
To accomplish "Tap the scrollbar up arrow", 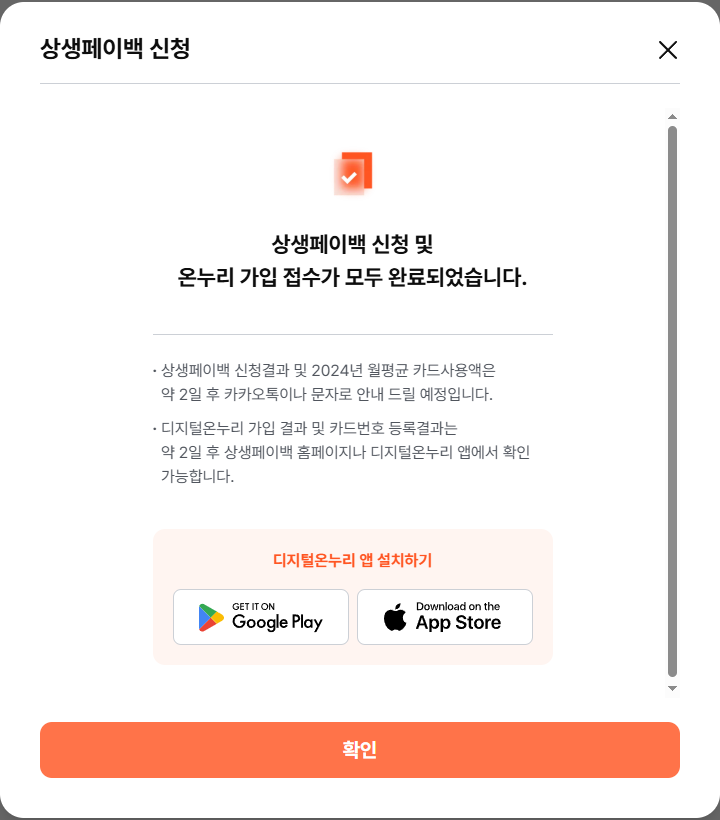I will (672, 117).
